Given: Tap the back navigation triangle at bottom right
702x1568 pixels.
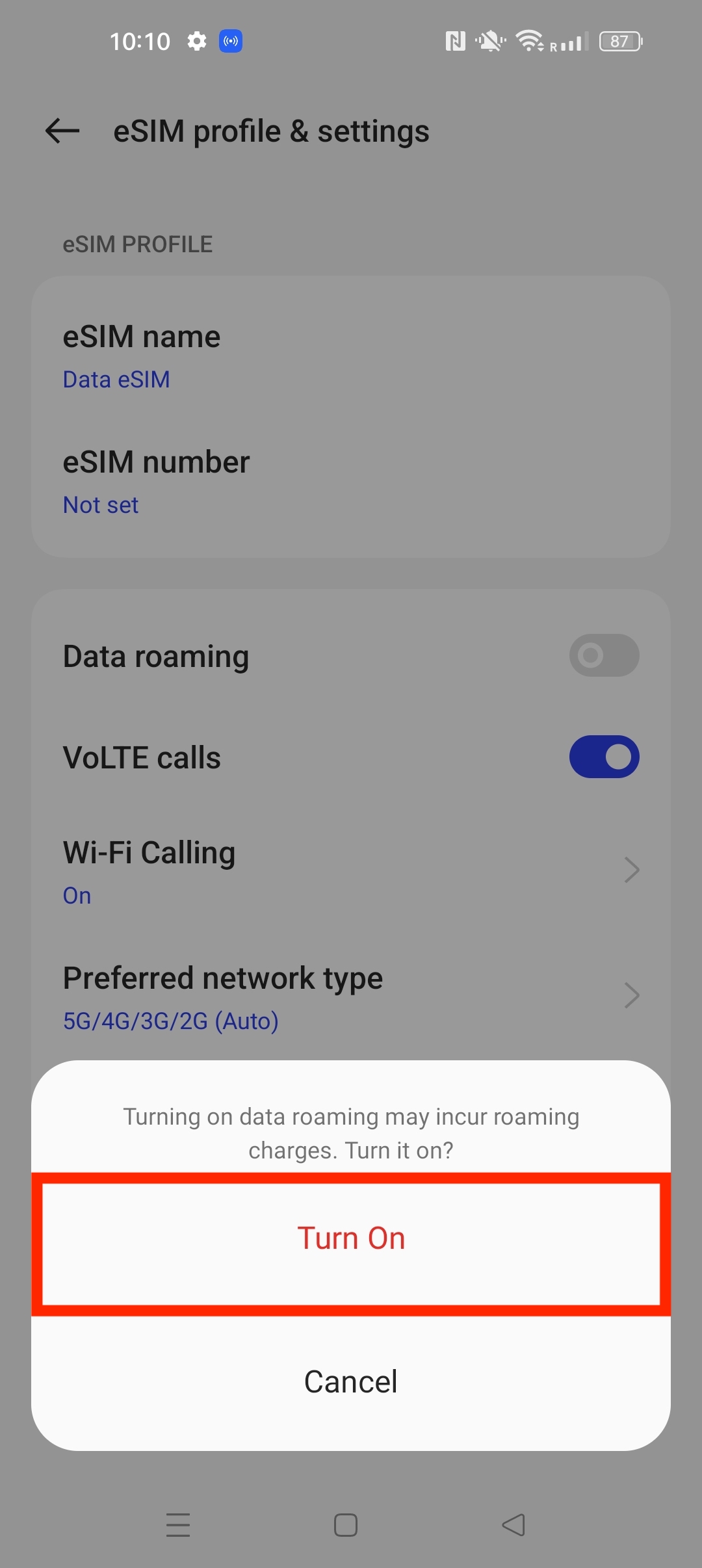Looking at the screenshot, I should click(x=513, y=1525).
